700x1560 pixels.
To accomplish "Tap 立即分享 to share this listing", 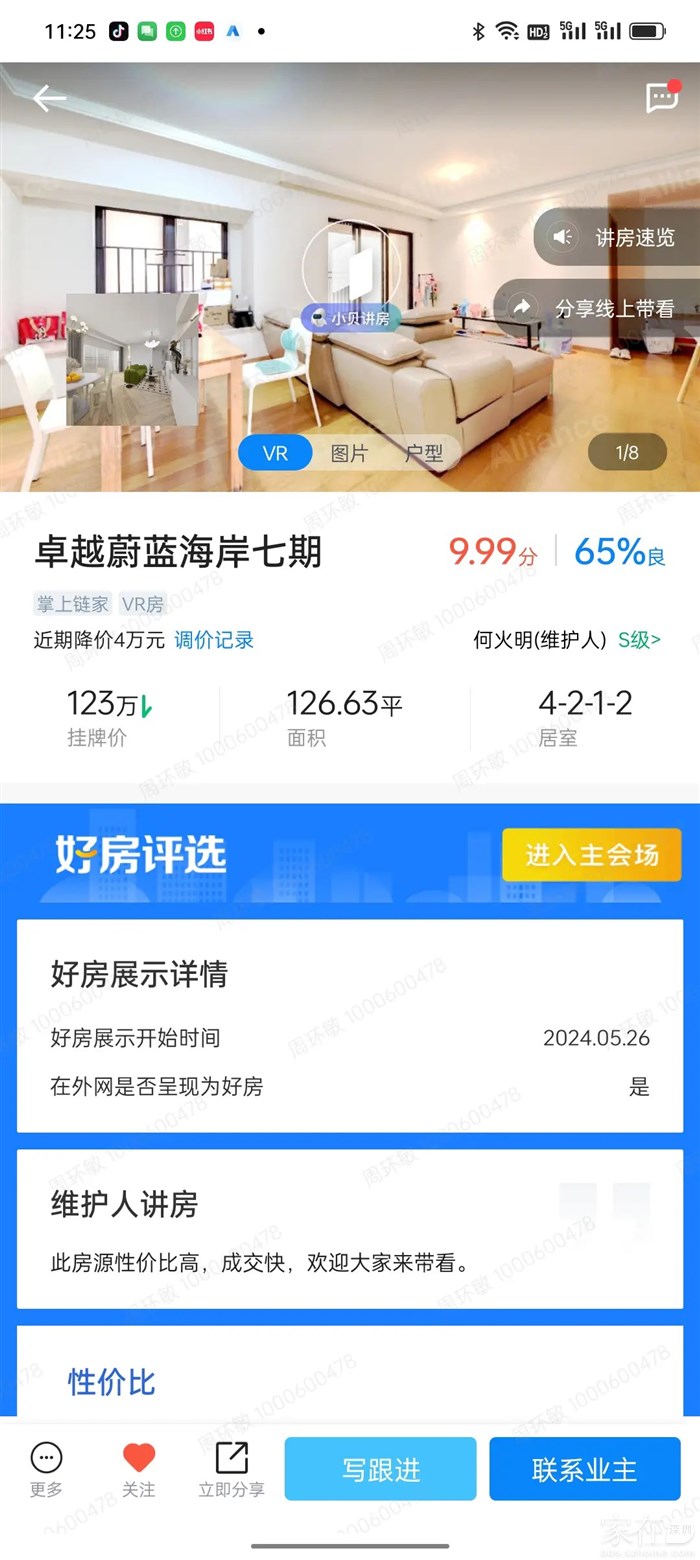I will [x=231, y=1469].
